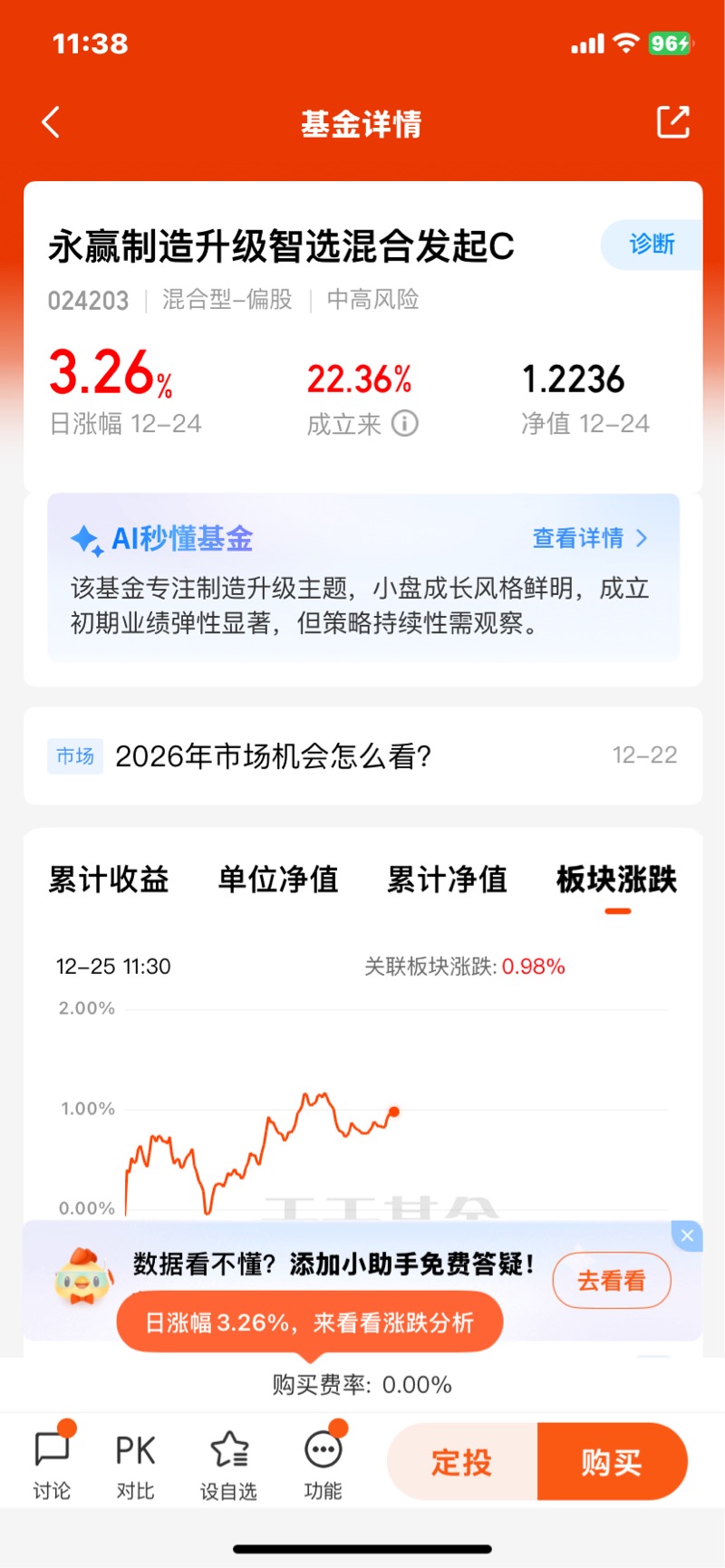Open the 诊断 fund diagnosis
725x1568 pixels.
[x=652, y=245]
